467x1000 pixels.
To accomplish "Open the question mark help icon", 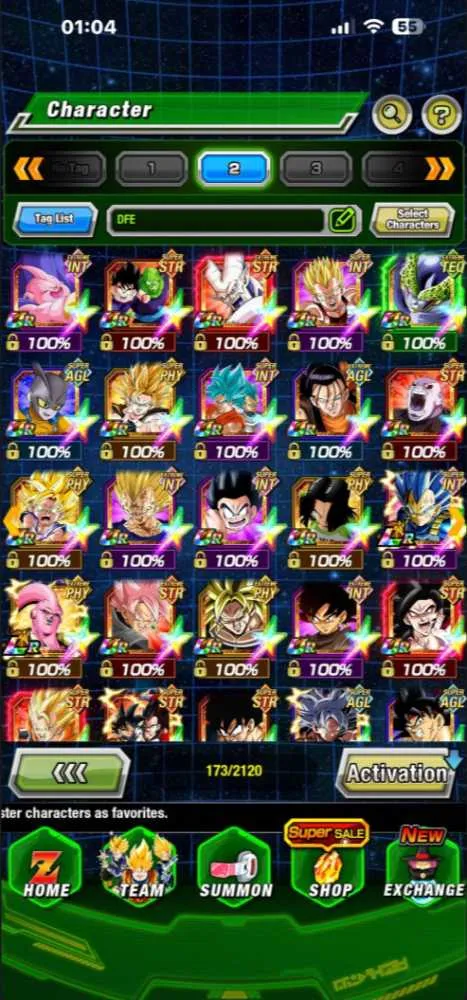I will tap(441, 115).
